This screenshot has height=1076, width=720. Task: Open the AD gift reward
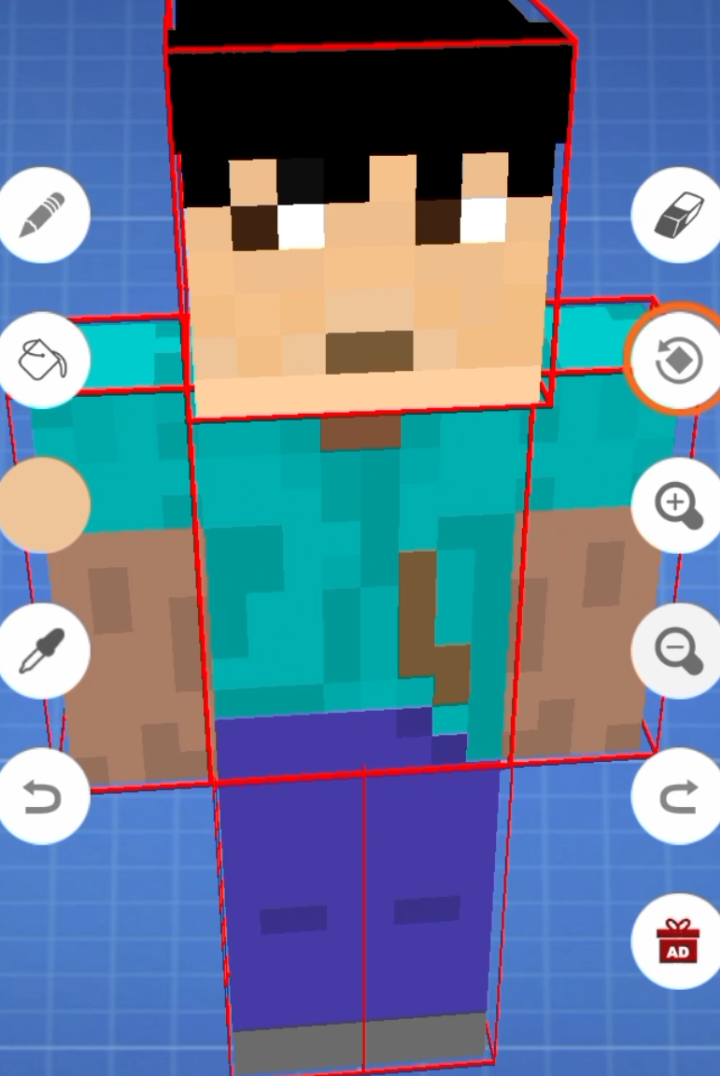click(x=678, y=942)
